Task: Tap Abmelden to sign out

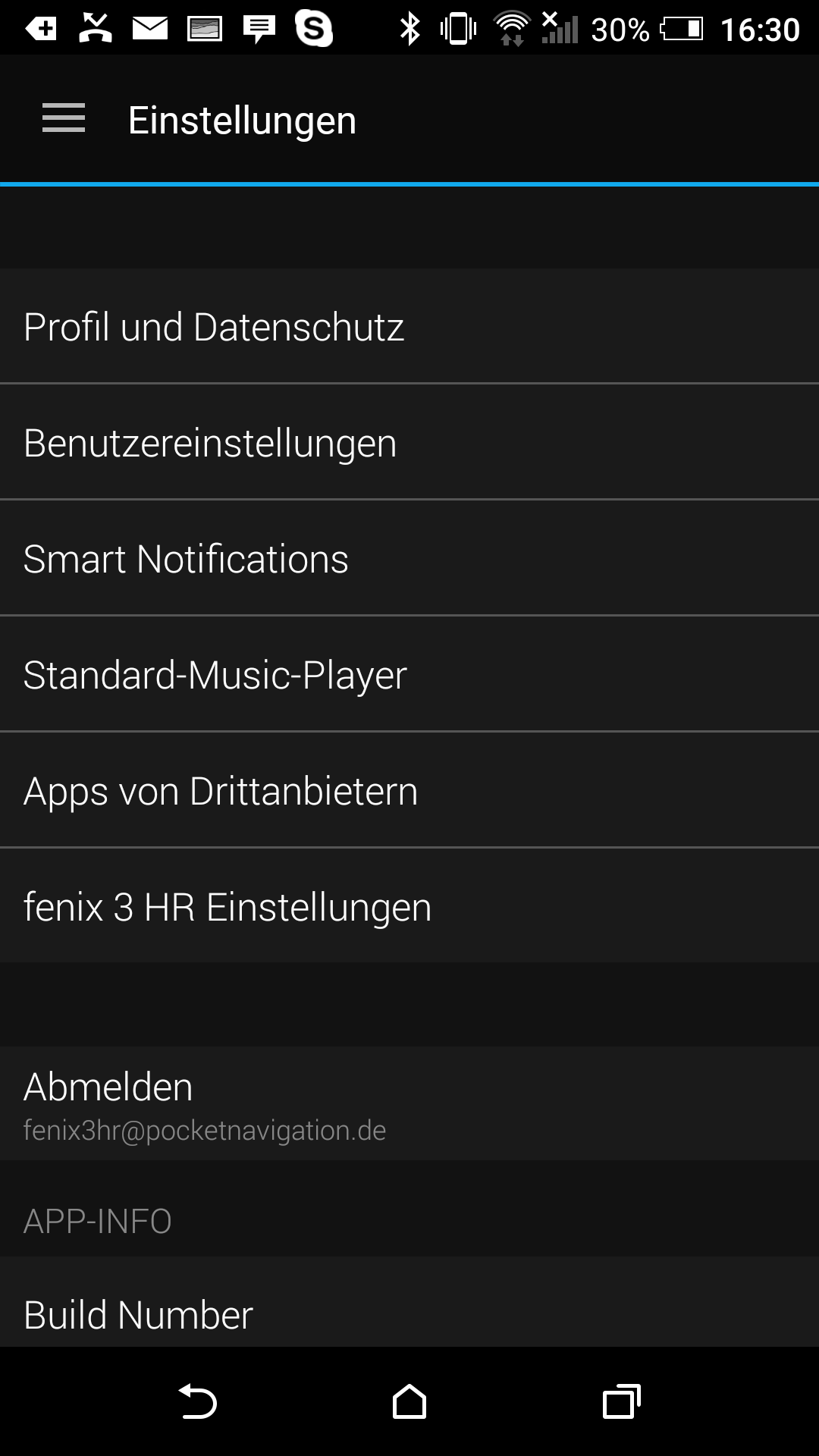Action: tap(409, 1103)
